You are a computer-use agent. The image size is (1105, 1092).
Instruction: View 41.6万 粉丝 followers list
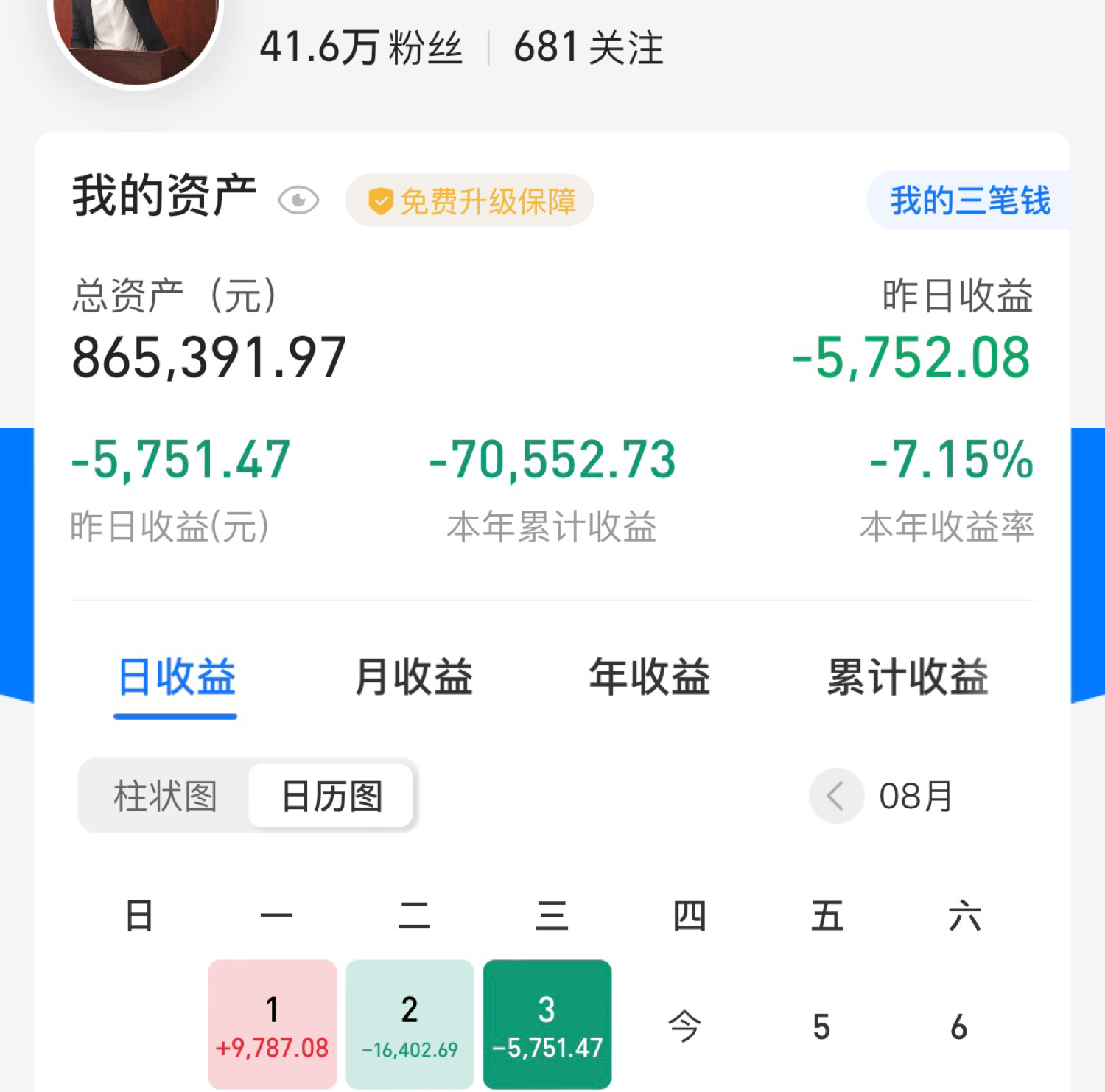coord(361,48)
